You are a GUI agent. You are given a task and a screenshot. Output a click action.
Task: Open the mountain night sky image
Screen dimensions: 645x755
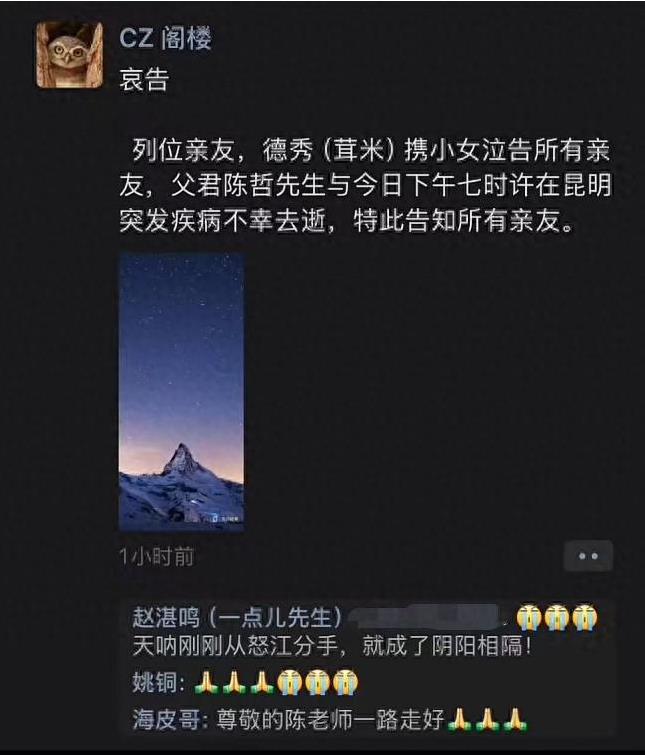pyautogui.click(x=181, y=391)
